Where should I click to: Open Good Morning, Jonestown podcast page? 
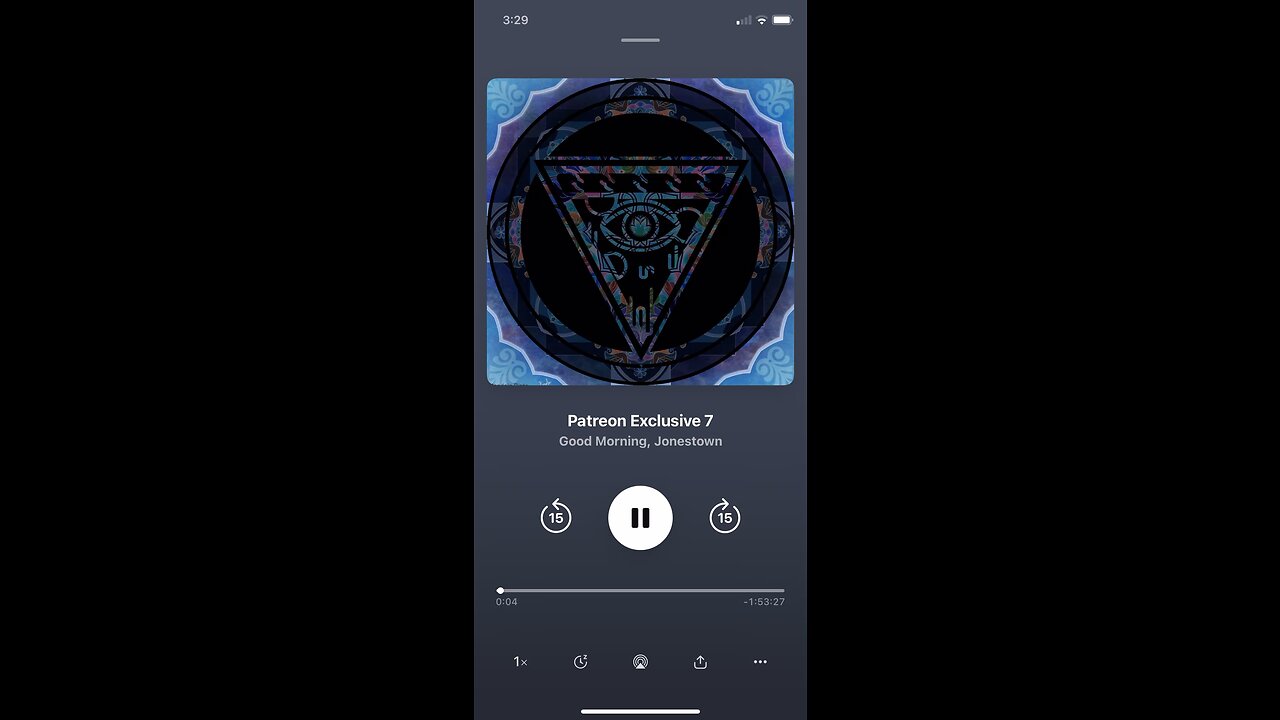(x=640, y=441)
